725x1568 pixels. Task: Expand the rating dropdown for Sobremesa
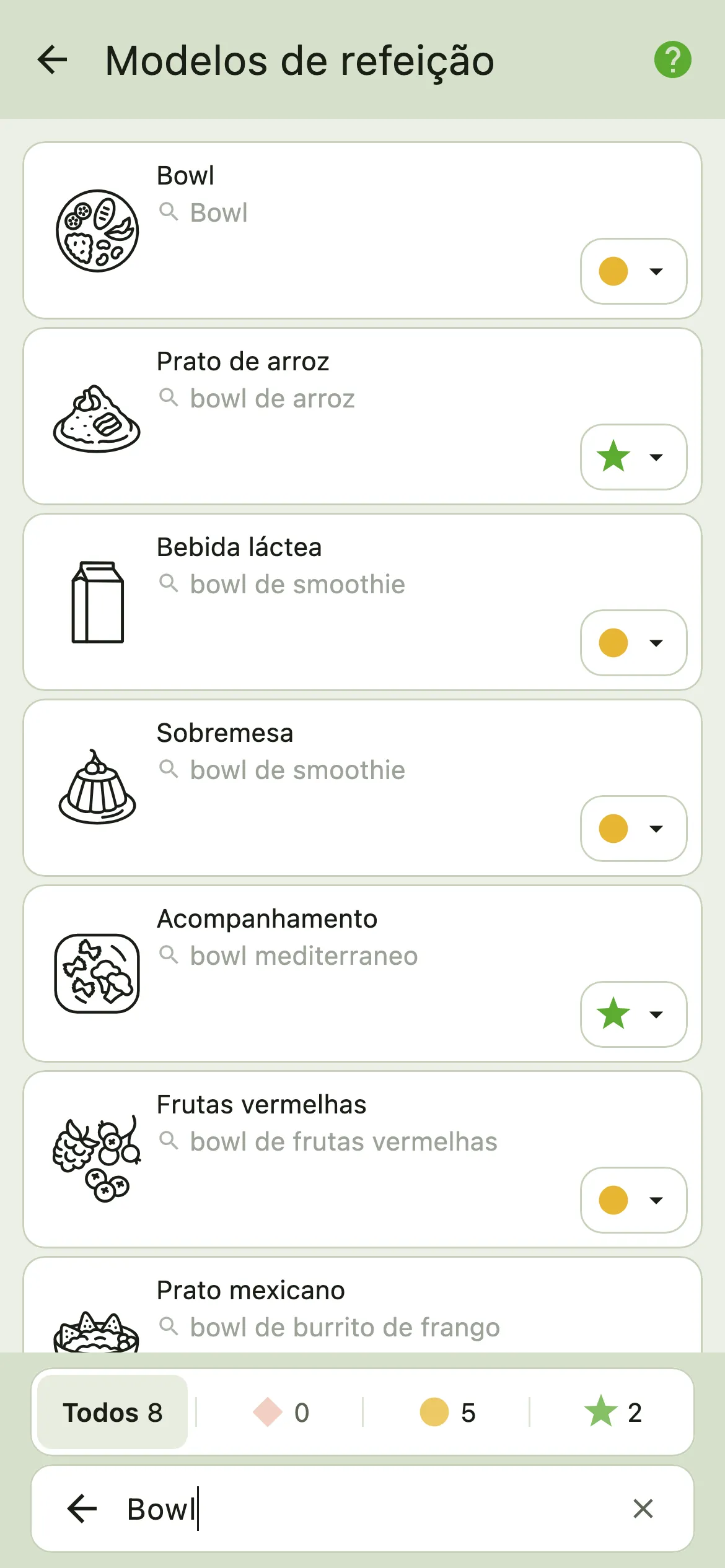pyautogui.click(x=633, y=829)
